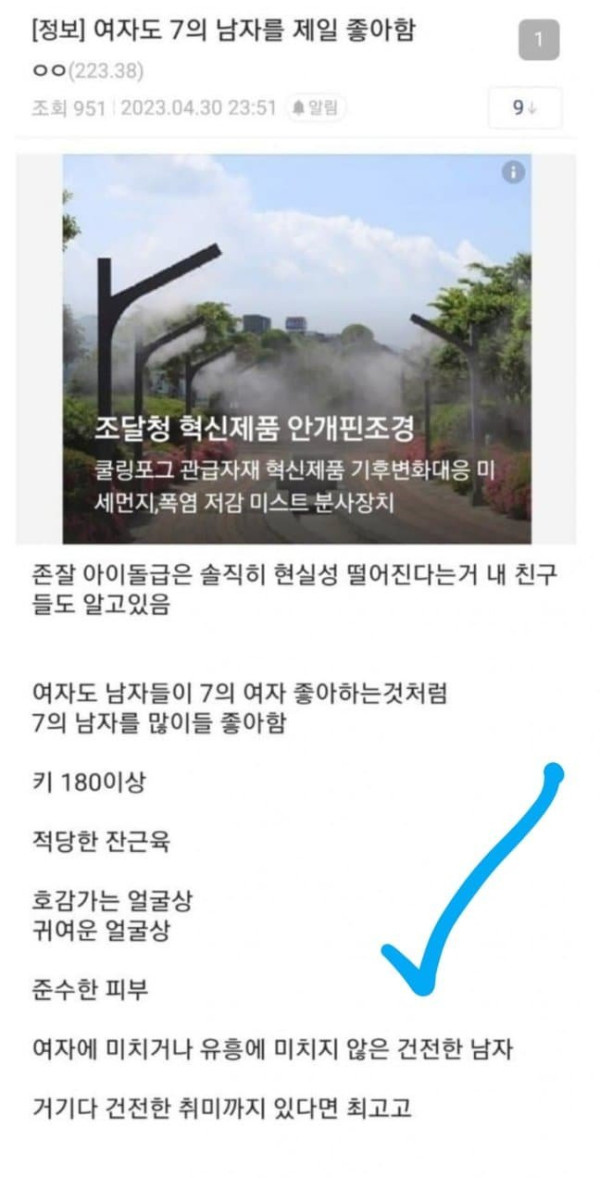This screenshot has width=600, height=1178.
Task: Open the ad info icon on banner
Action: tap(513, 173)
